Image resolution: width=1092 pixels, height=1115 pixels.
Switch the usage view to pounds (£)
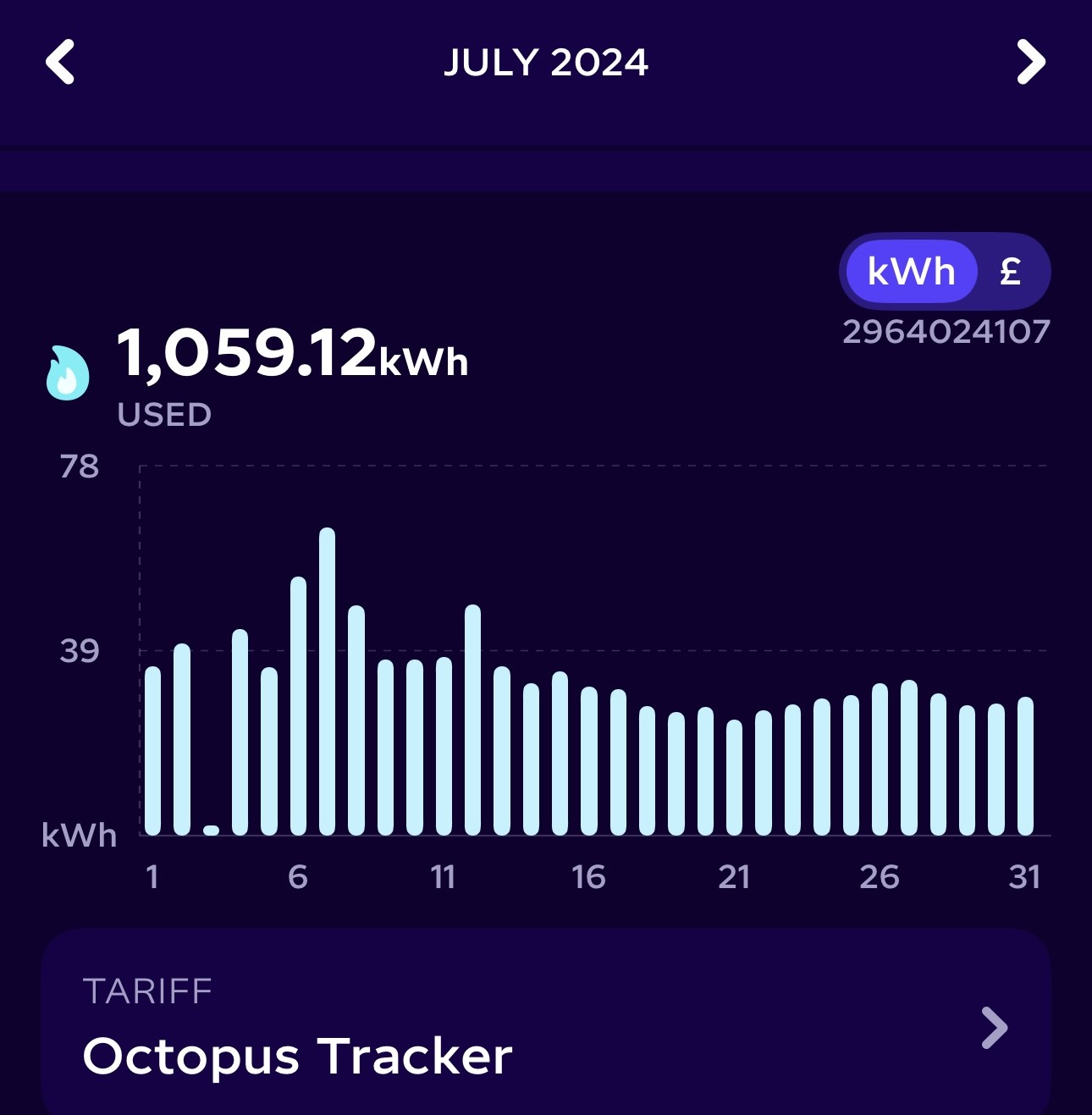1010,272
